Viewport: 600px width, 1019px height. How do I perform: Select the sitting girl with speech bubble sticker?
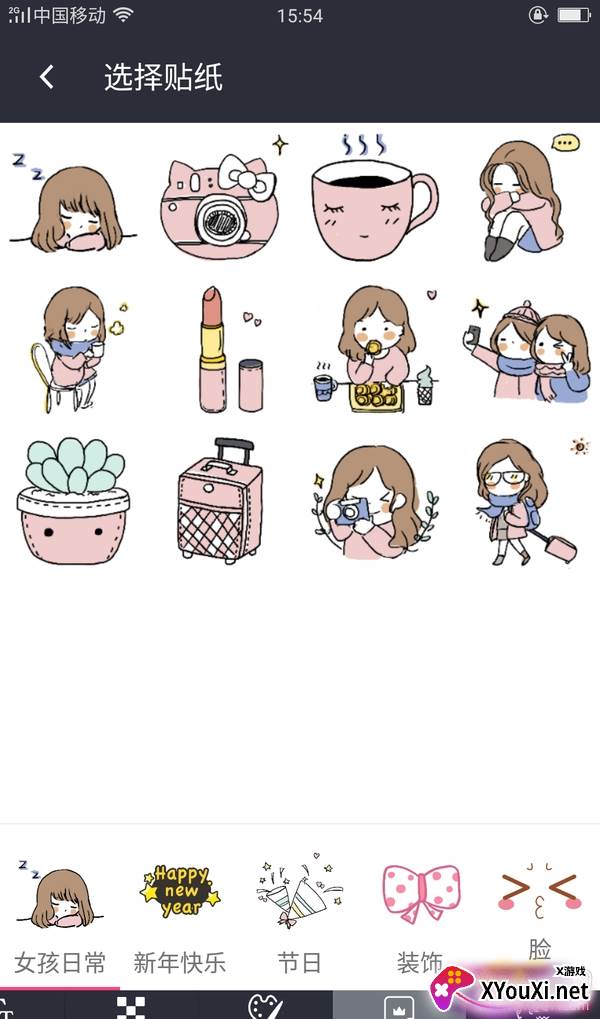[524, 198]
